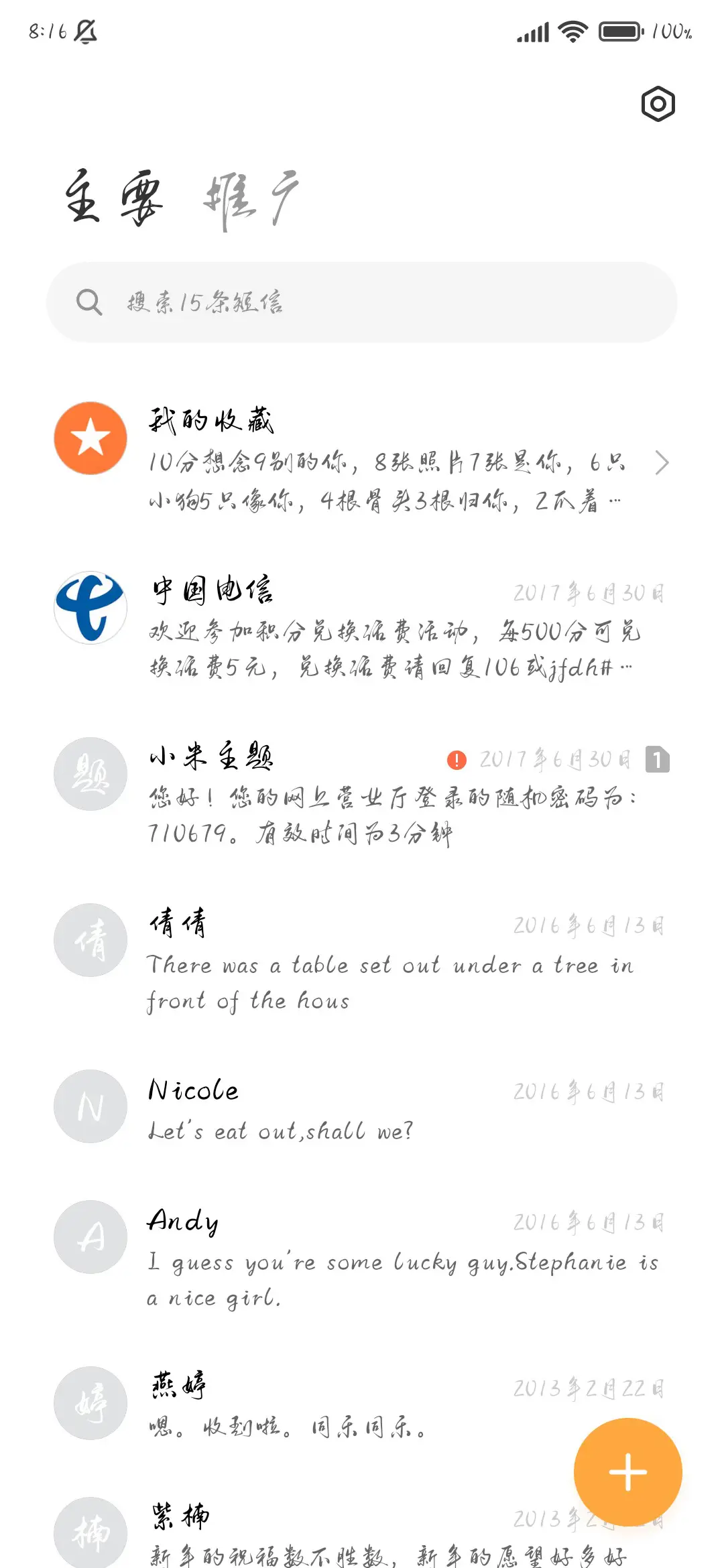Tap the muted notification icon in status bar
The height and width of the screenshot is (1568, 724).
87,31
